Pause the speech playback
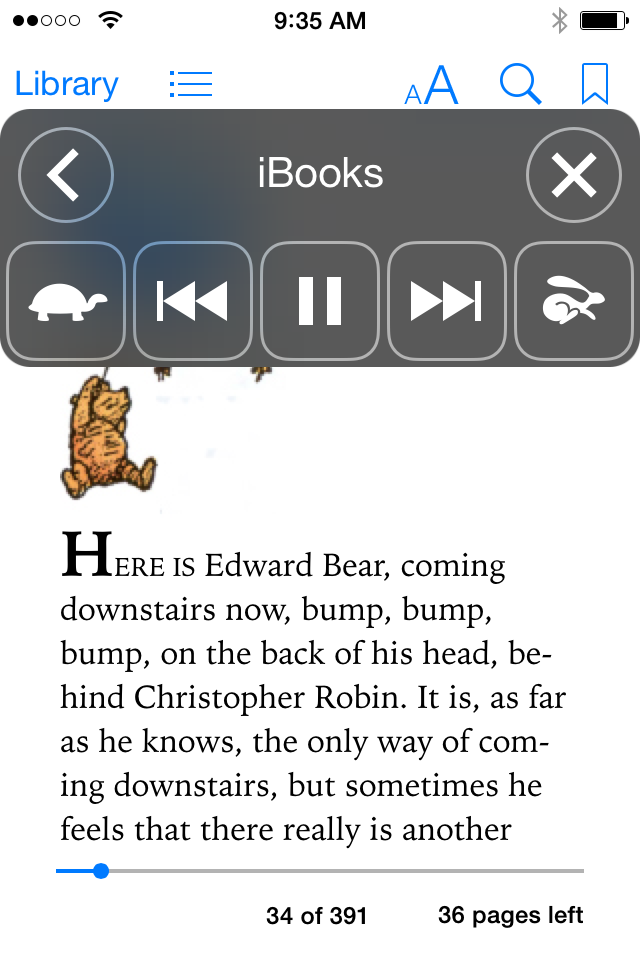640x960 pixels. coord(320,301)
